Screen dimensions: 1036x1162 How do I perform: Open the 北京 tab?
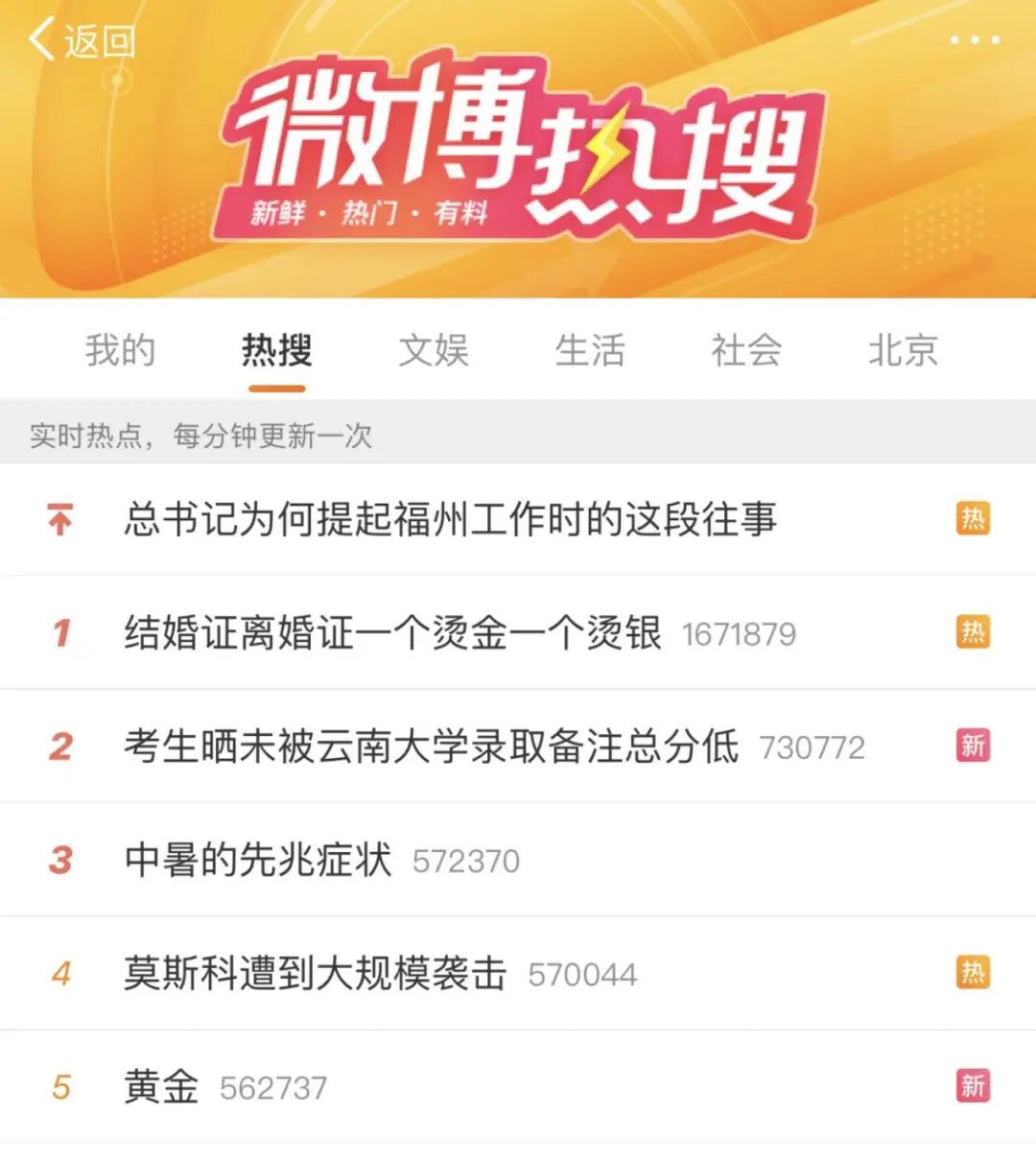tap(903, 350)
